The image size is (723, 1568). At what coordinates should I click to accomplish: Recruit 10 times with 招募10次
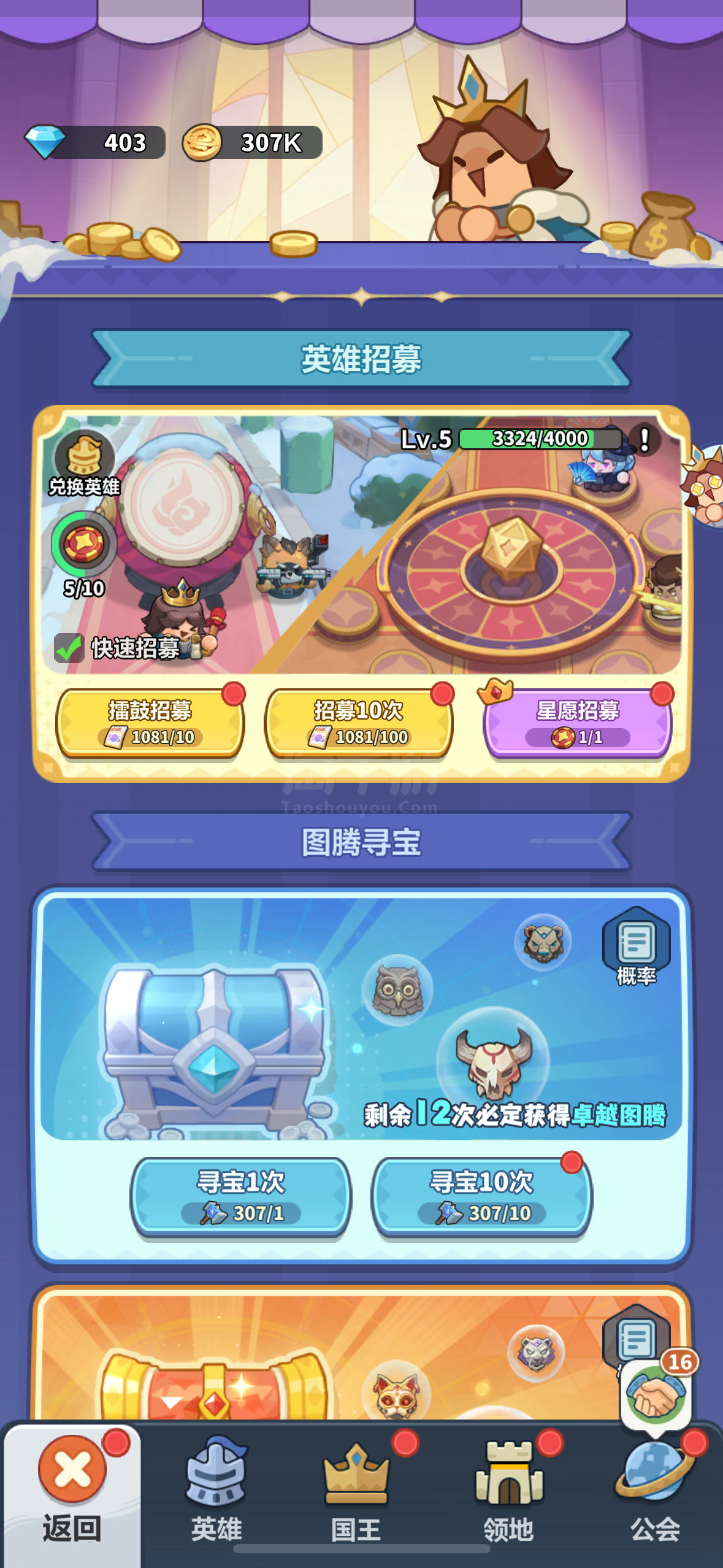pos(359,722)
